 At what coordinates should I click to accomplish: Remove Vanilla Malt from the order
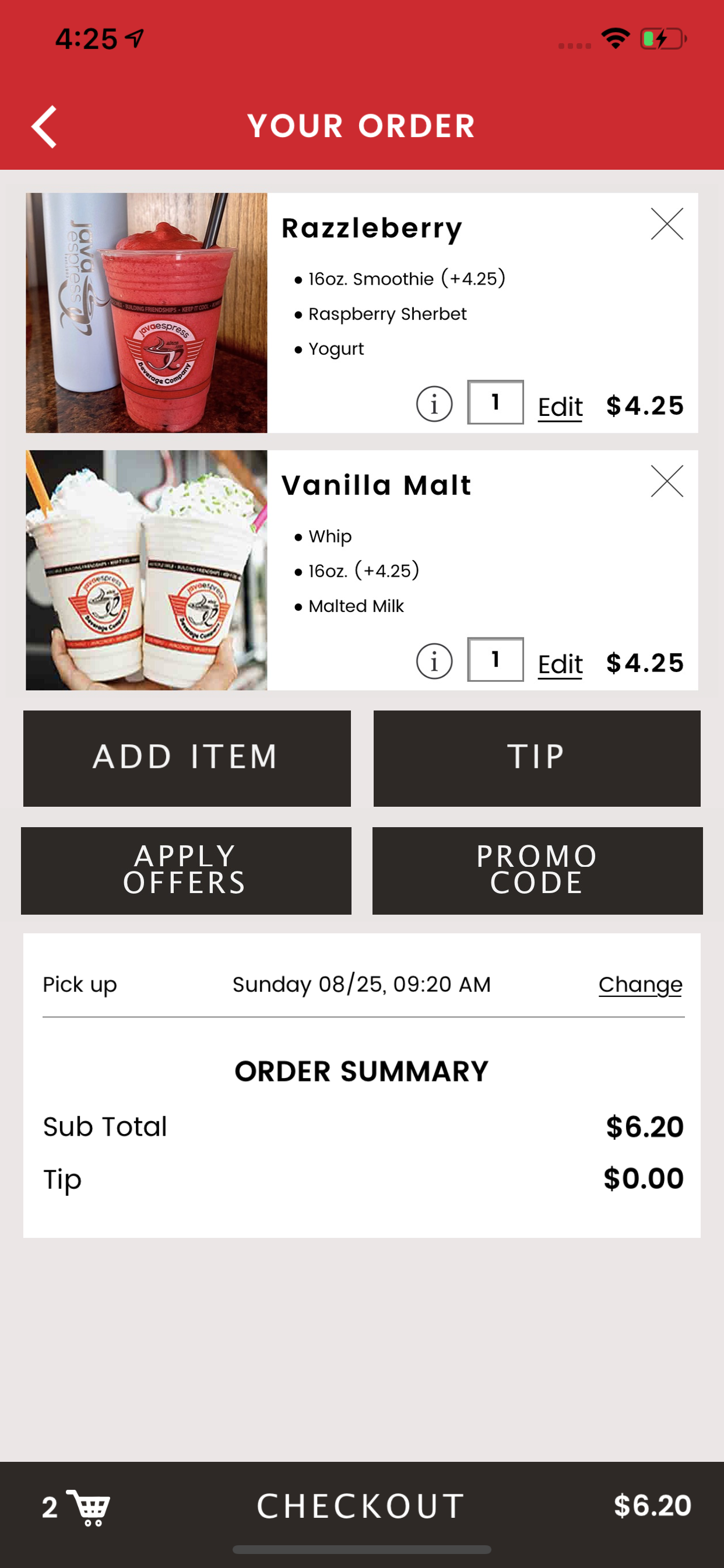coord(667,481)
